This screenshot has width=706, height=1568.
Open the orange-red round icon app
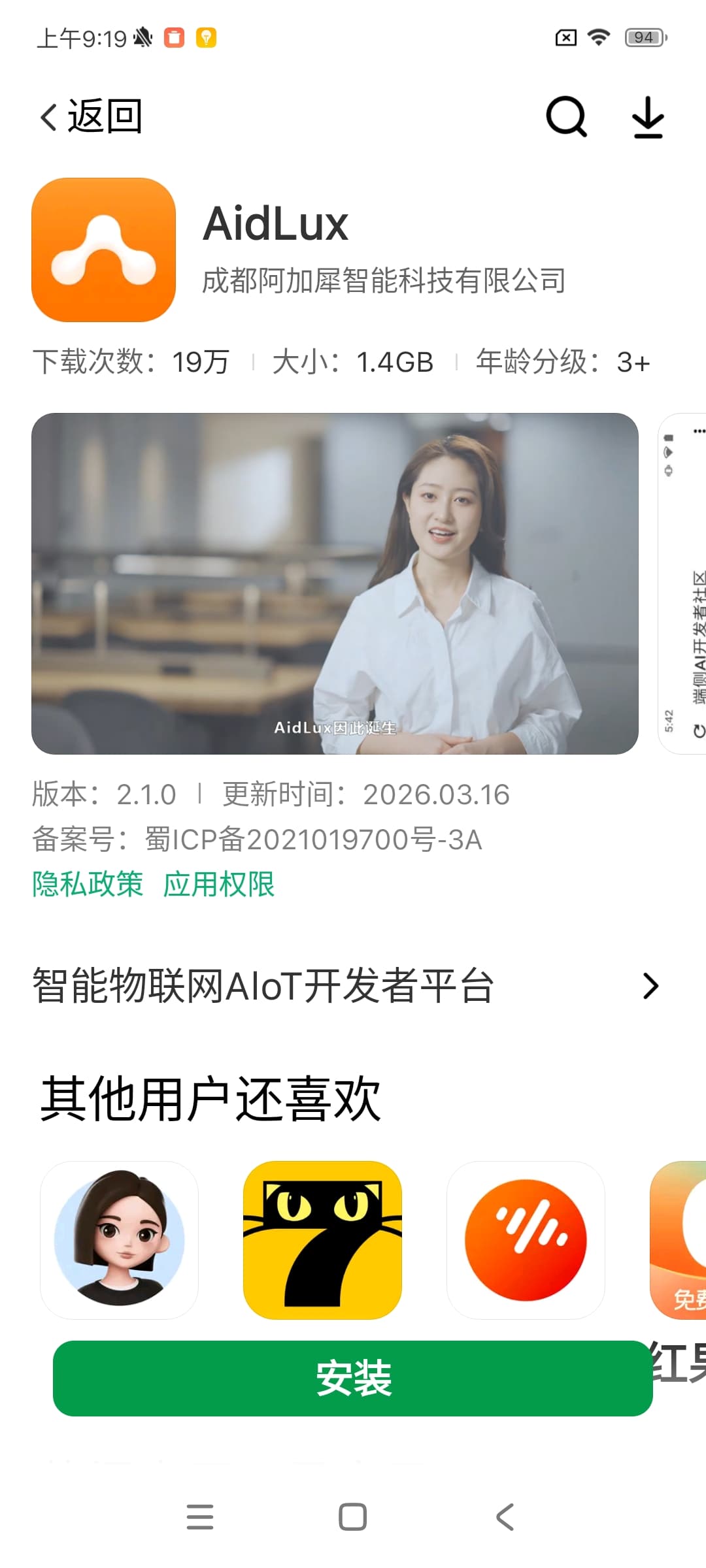tap(526, 1240)
